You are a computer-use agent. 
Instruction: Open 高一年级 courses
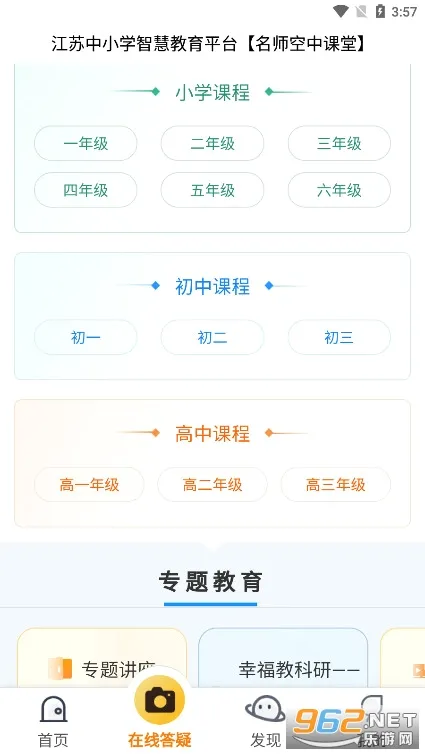(x=89, y=484)
